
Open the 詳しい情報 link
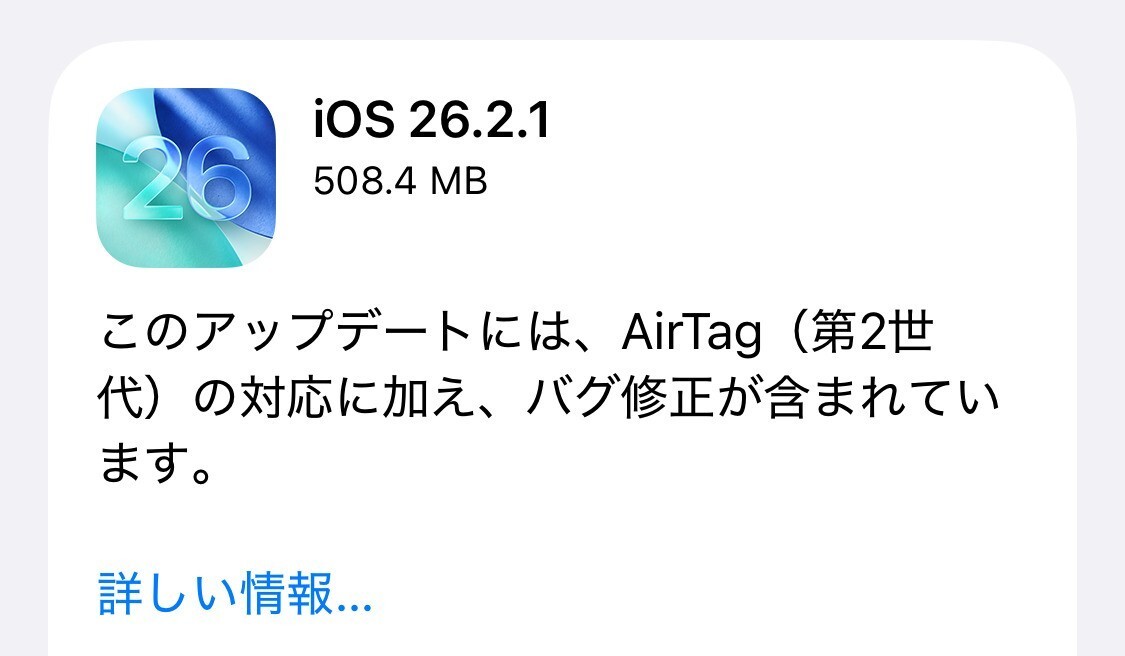tap(235, 596)
